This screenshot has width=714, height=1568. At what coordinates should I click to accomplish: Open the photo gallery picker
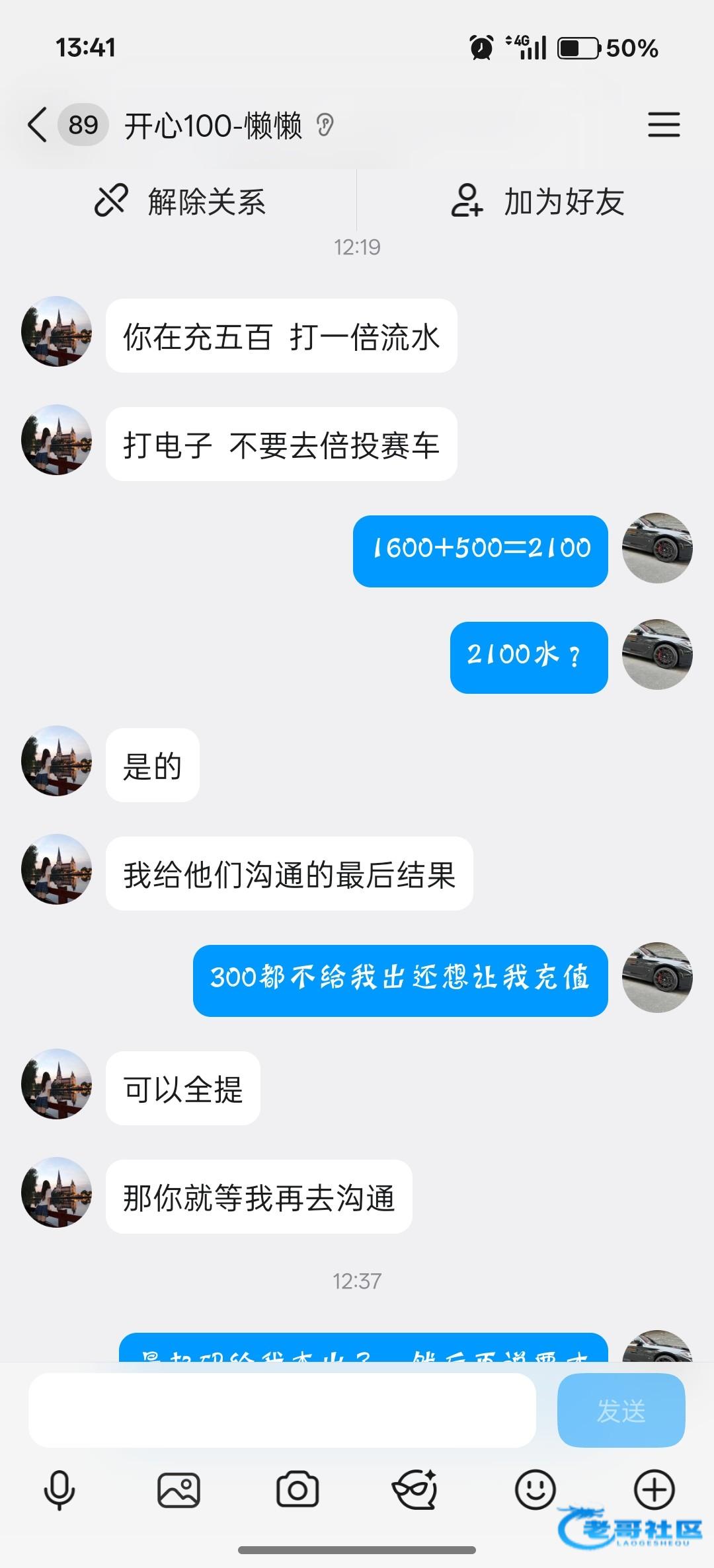178,1490
